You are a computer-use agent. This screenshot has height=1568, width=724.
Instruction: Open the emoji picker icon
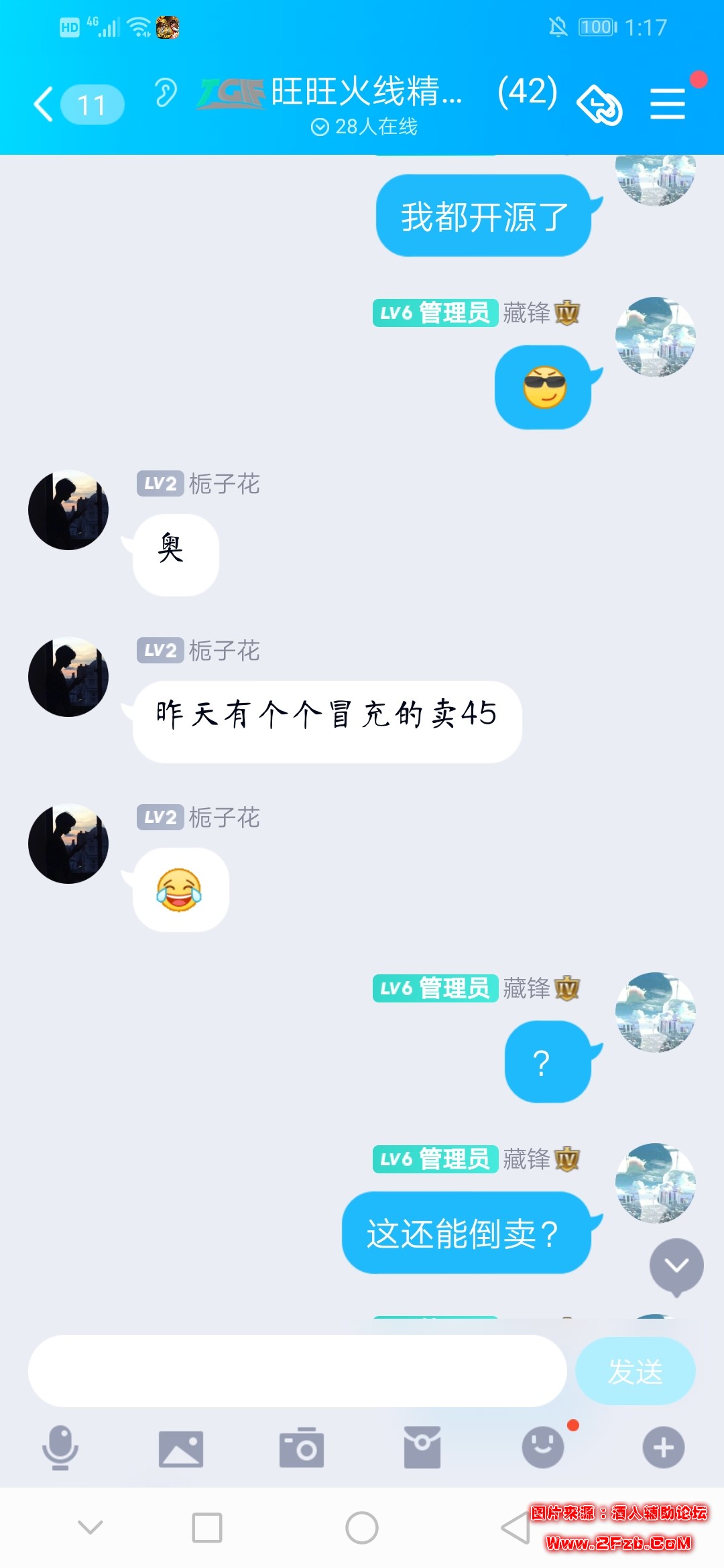tap(542, 1449)
